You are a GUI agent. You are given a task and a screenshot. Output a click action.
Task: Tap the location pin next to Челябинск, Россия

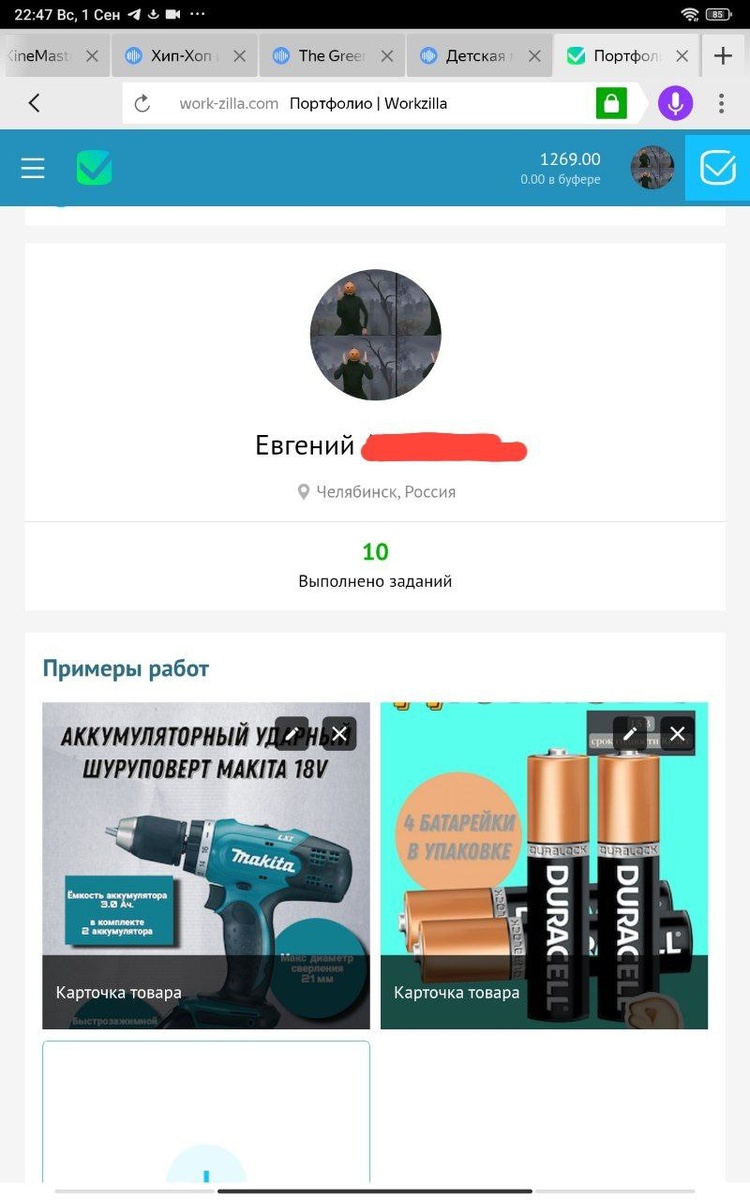[303, 491]
